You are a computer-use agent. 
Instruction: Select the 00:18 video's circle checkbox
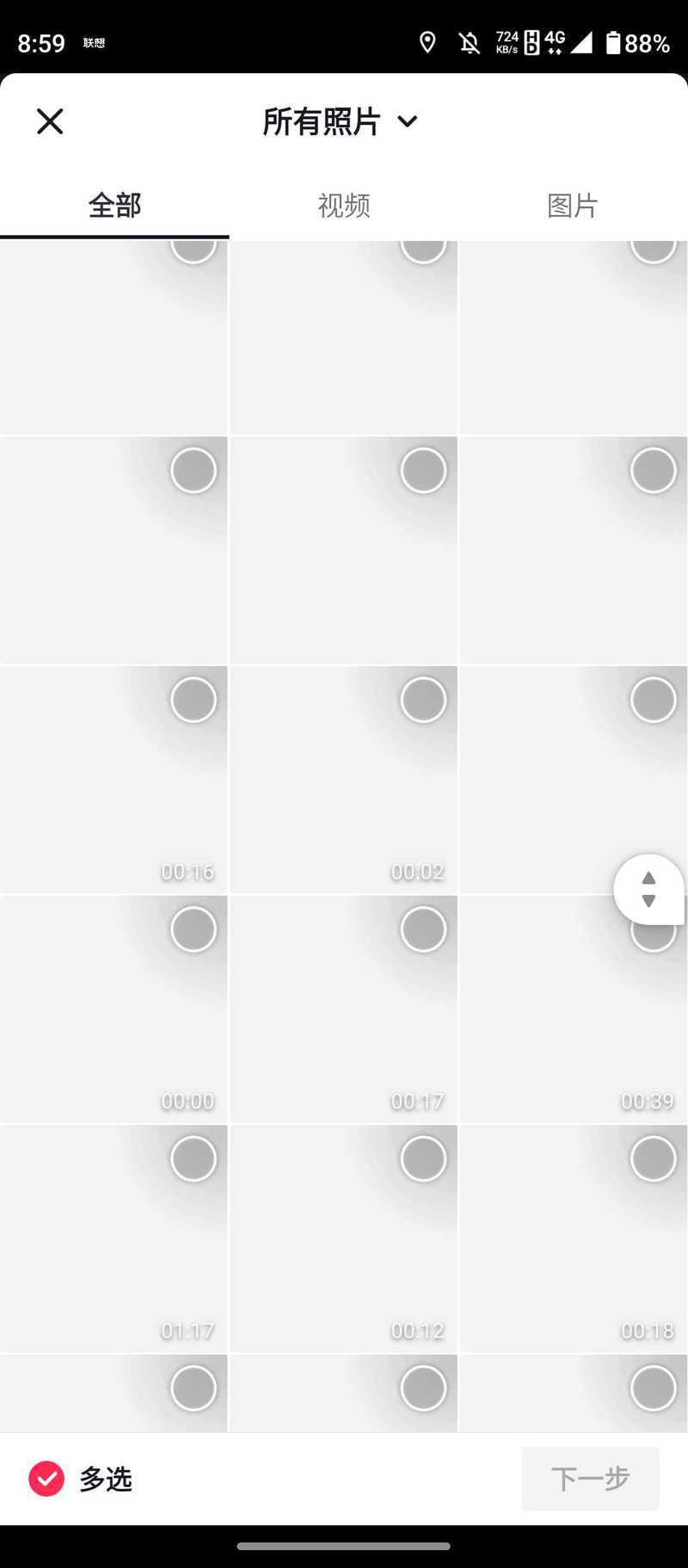(654, 1158)
